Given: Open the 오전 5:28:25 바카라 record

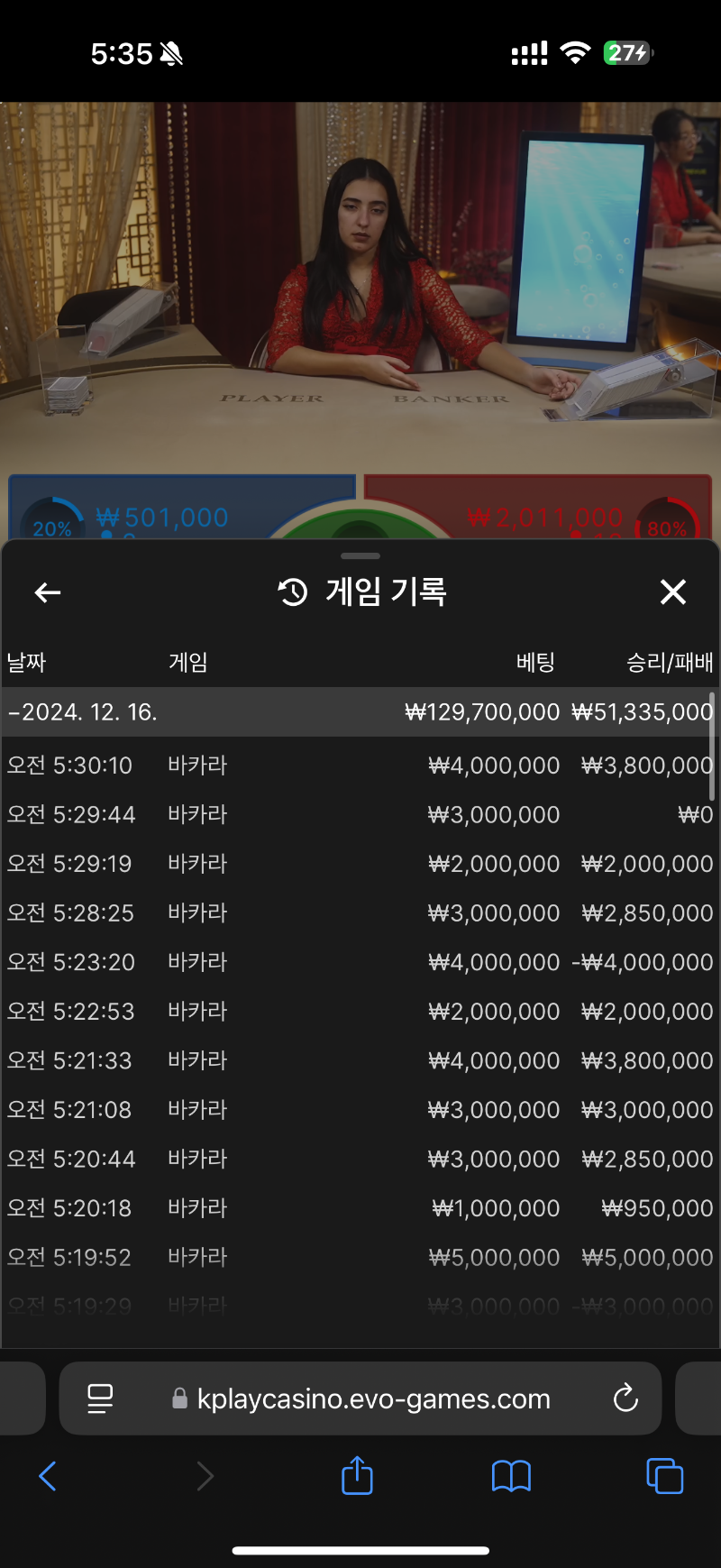Looking at the screenshot, I should pos(360,913).
